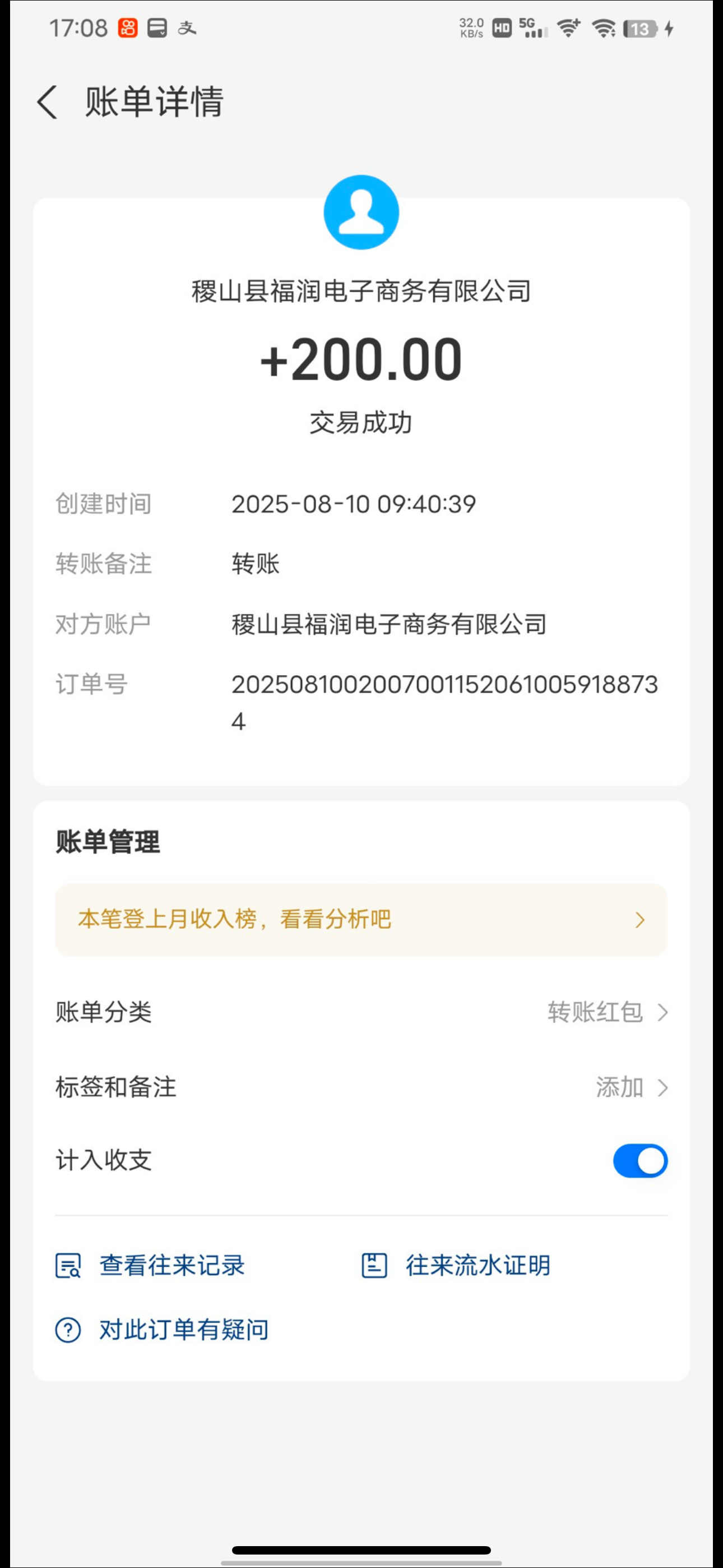Open the monthly income ranking analysis banner
Image resolution: width=723 pixels, height=1568 pixels.
[x=361, y=919]
